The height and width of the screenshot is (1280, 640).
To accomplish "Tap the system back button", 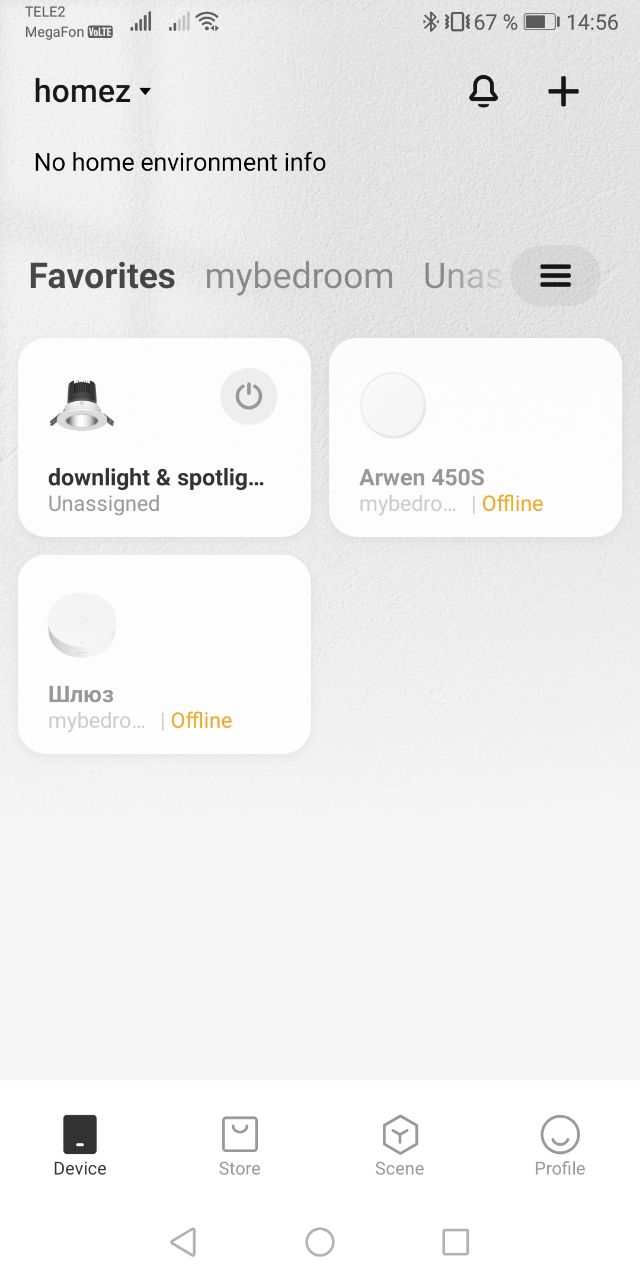I will pos(183,1242).
